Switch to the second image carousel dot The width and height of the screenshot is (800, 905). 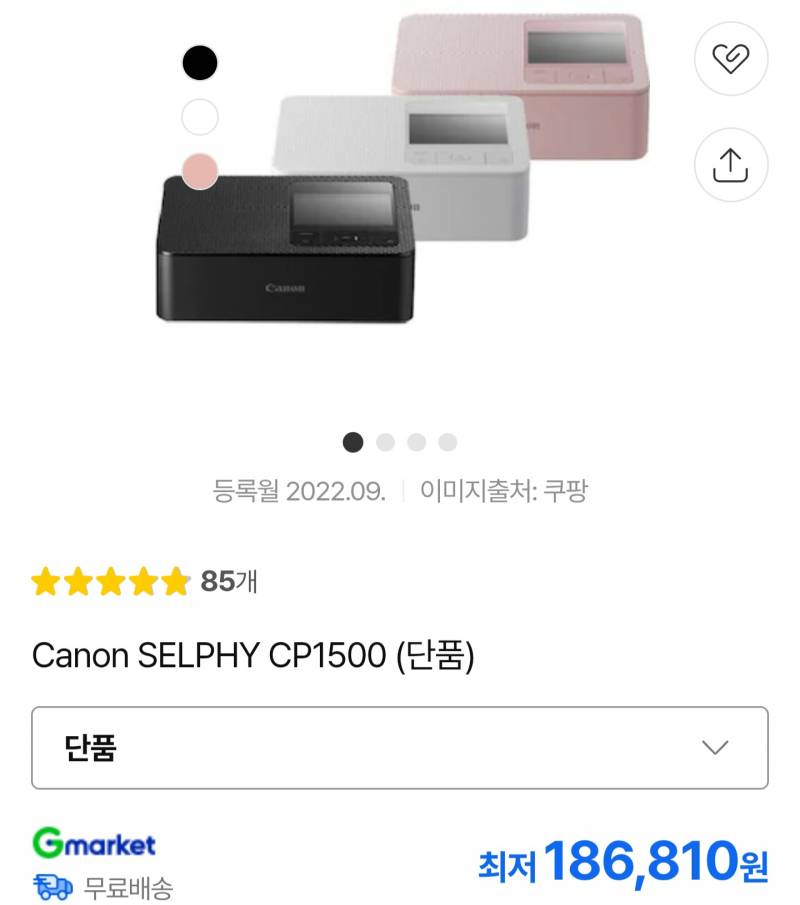point(384,440)
